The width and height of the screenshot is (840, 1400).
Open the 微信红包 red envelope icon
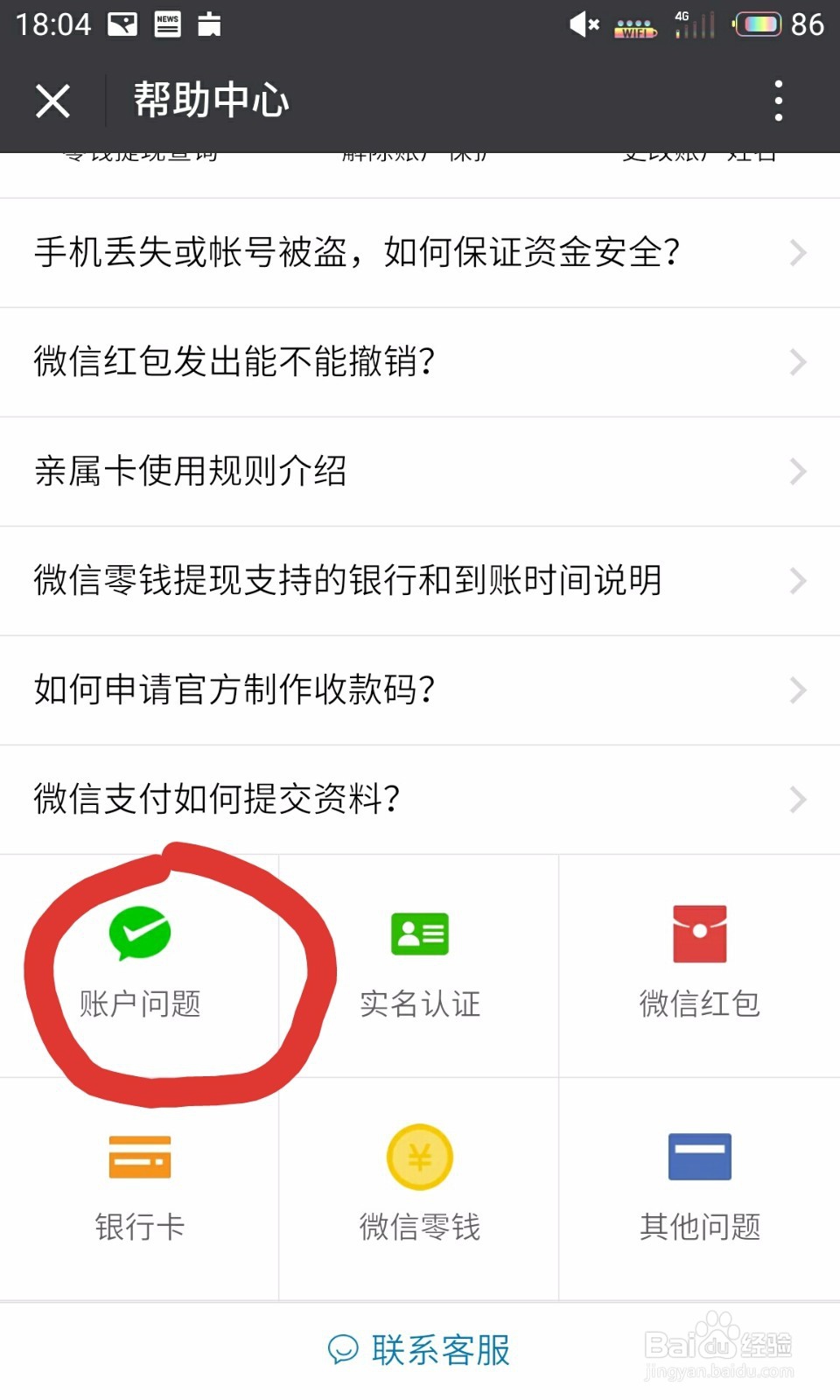pos(698,933)
